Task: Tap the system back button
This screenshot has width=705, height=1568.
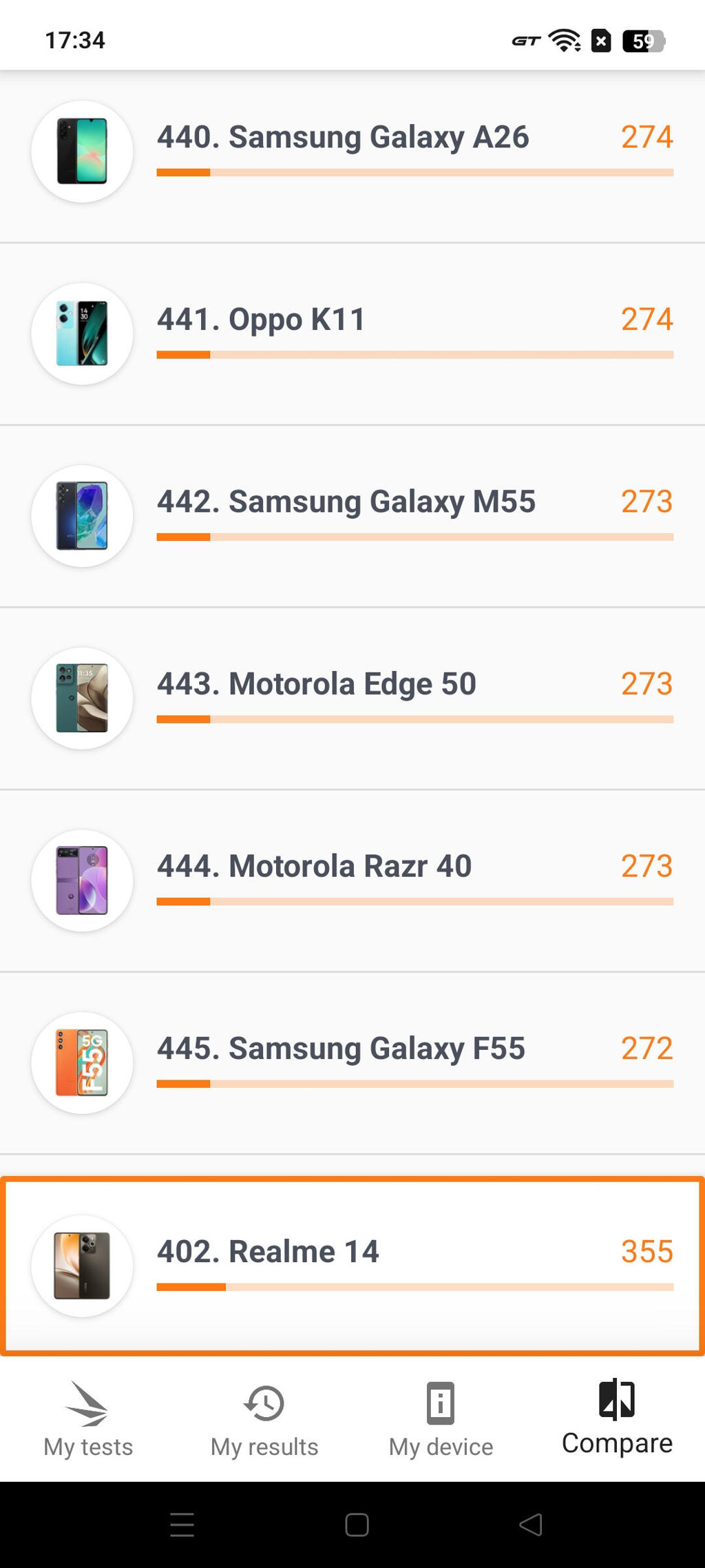Action: tap(531, 1525)
